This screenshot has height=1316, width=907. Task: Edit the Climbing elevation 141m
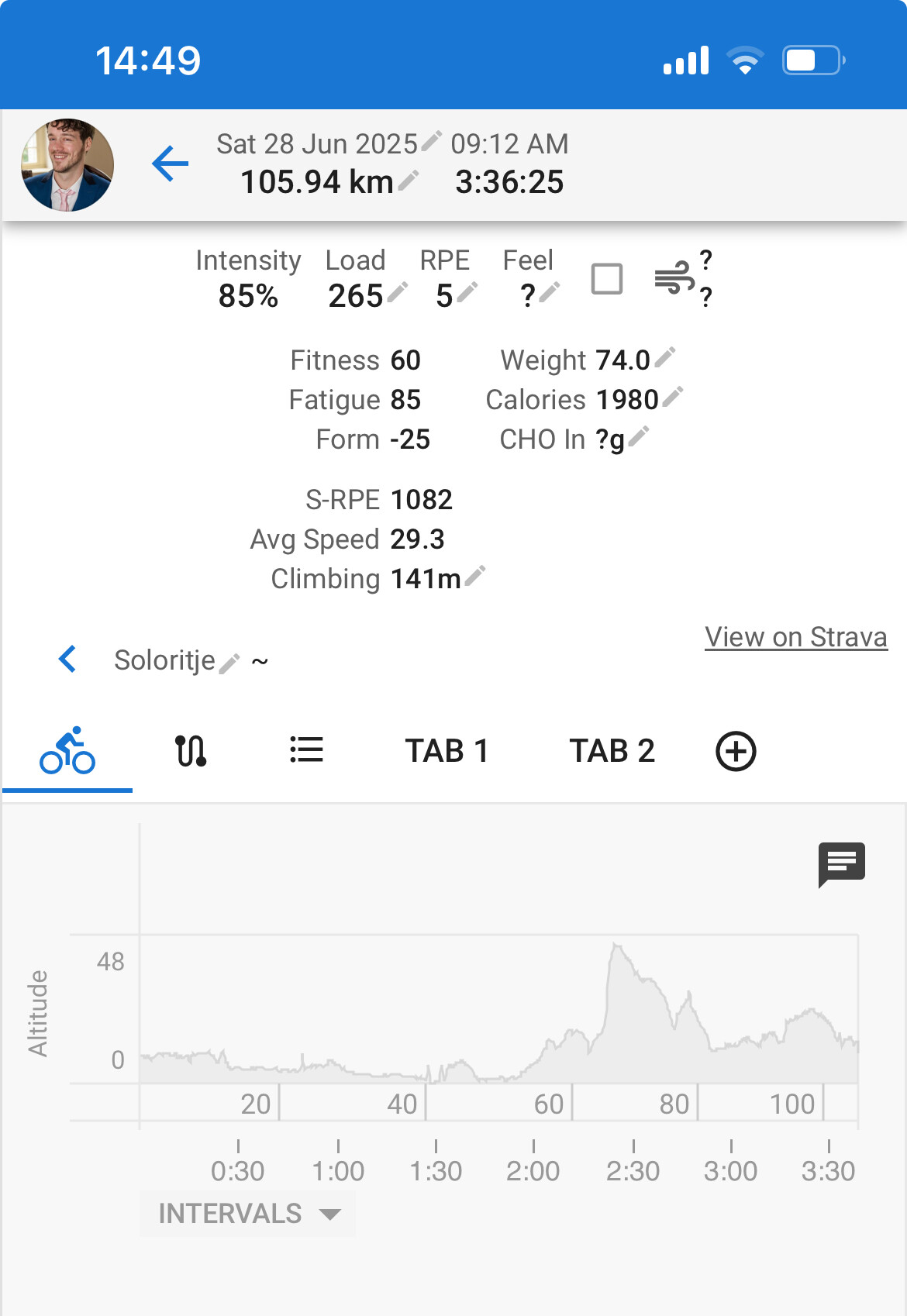tap(475, 576)
